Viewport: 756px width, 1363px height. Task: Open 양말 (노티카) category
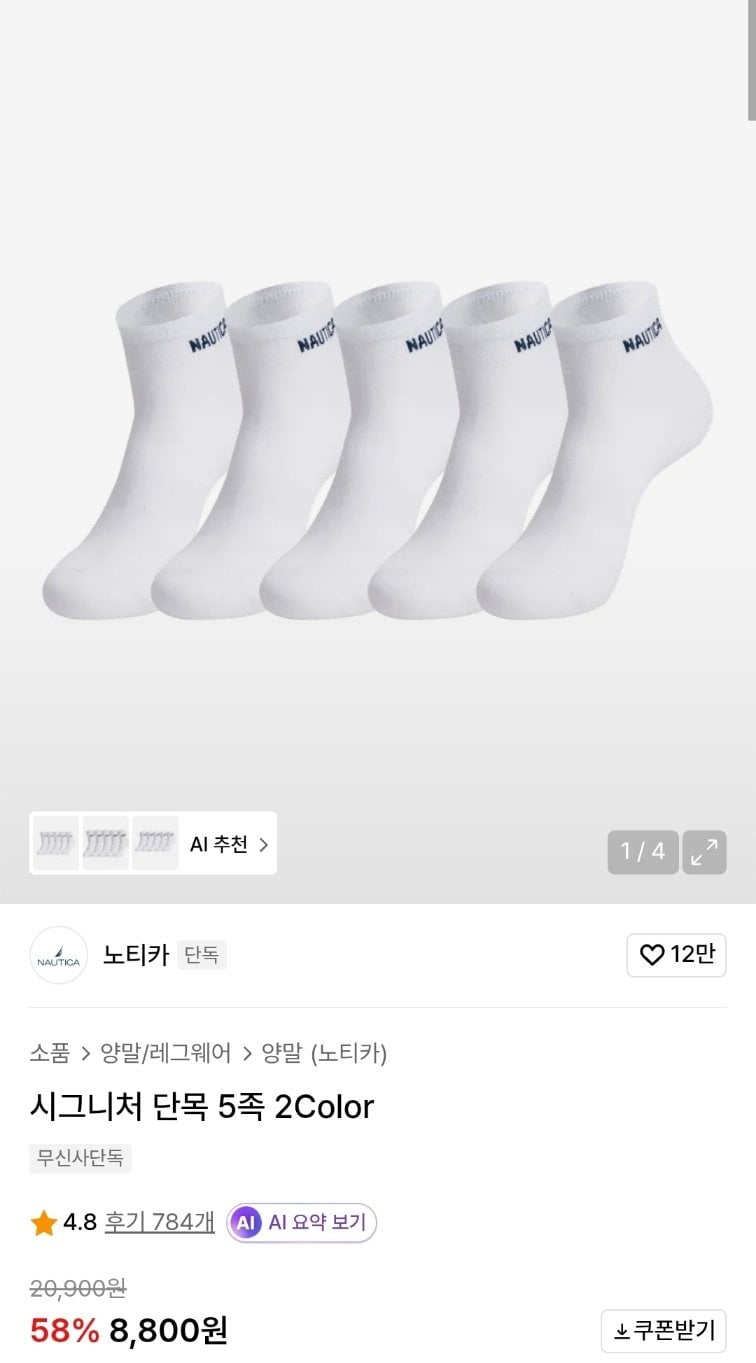[324, 1053]
